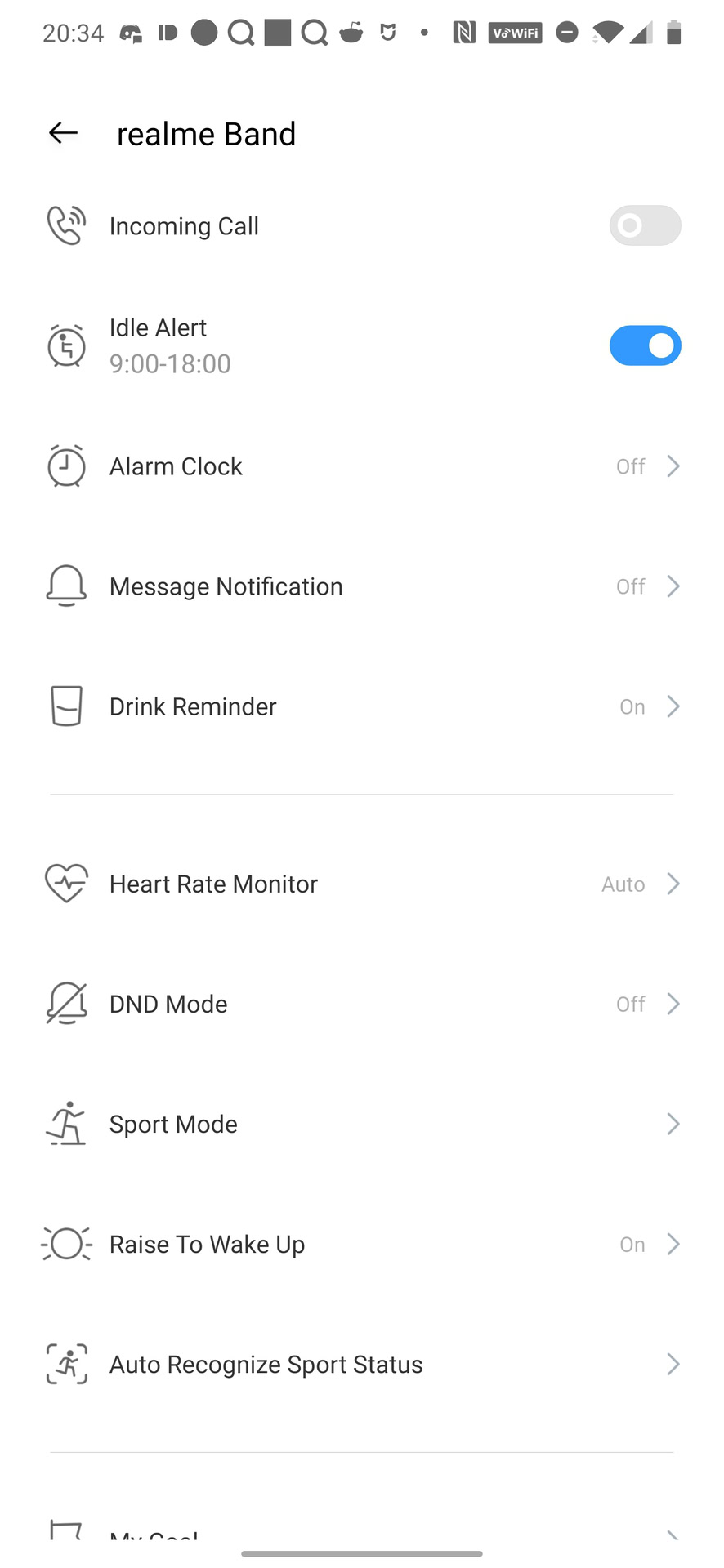
Task: Turn off the Idle Alert switch
Action: 644,345
